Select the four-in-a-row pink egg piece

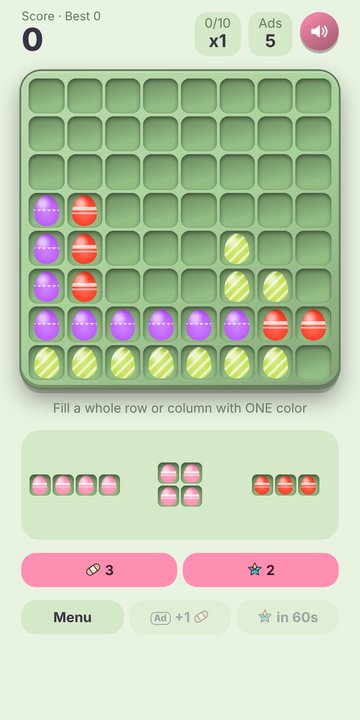tap(74, 485)
